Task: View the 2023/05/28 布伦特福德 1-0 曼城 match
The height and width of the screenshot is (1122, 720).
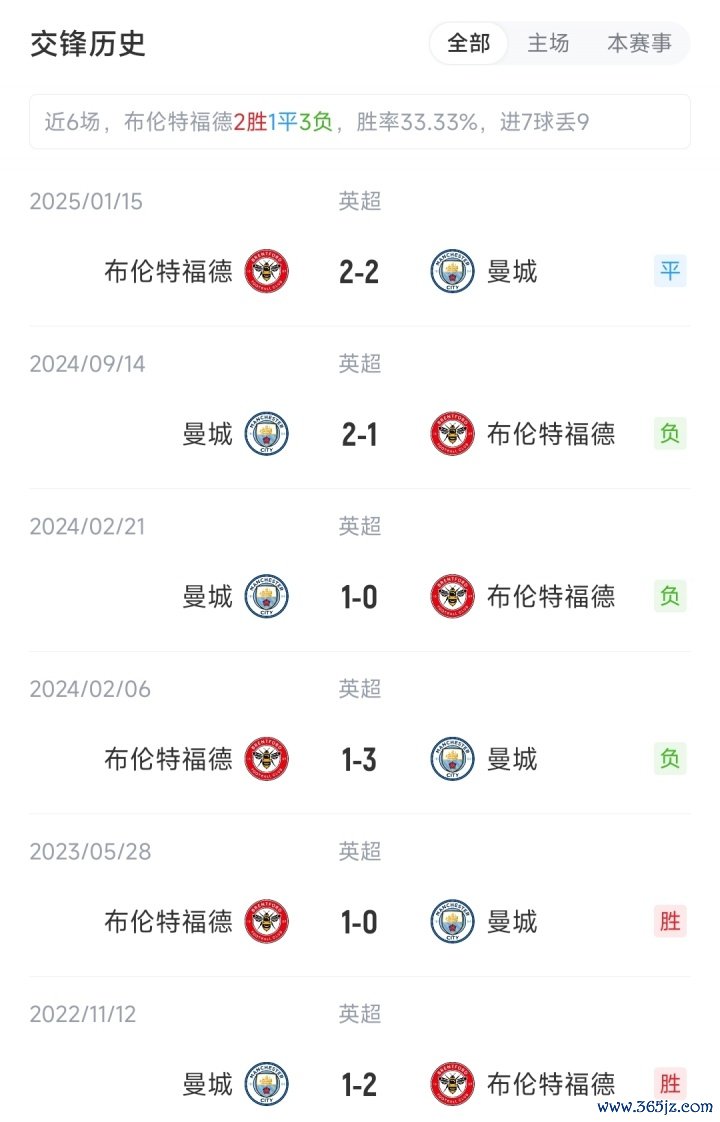Action: coord(359,922)
